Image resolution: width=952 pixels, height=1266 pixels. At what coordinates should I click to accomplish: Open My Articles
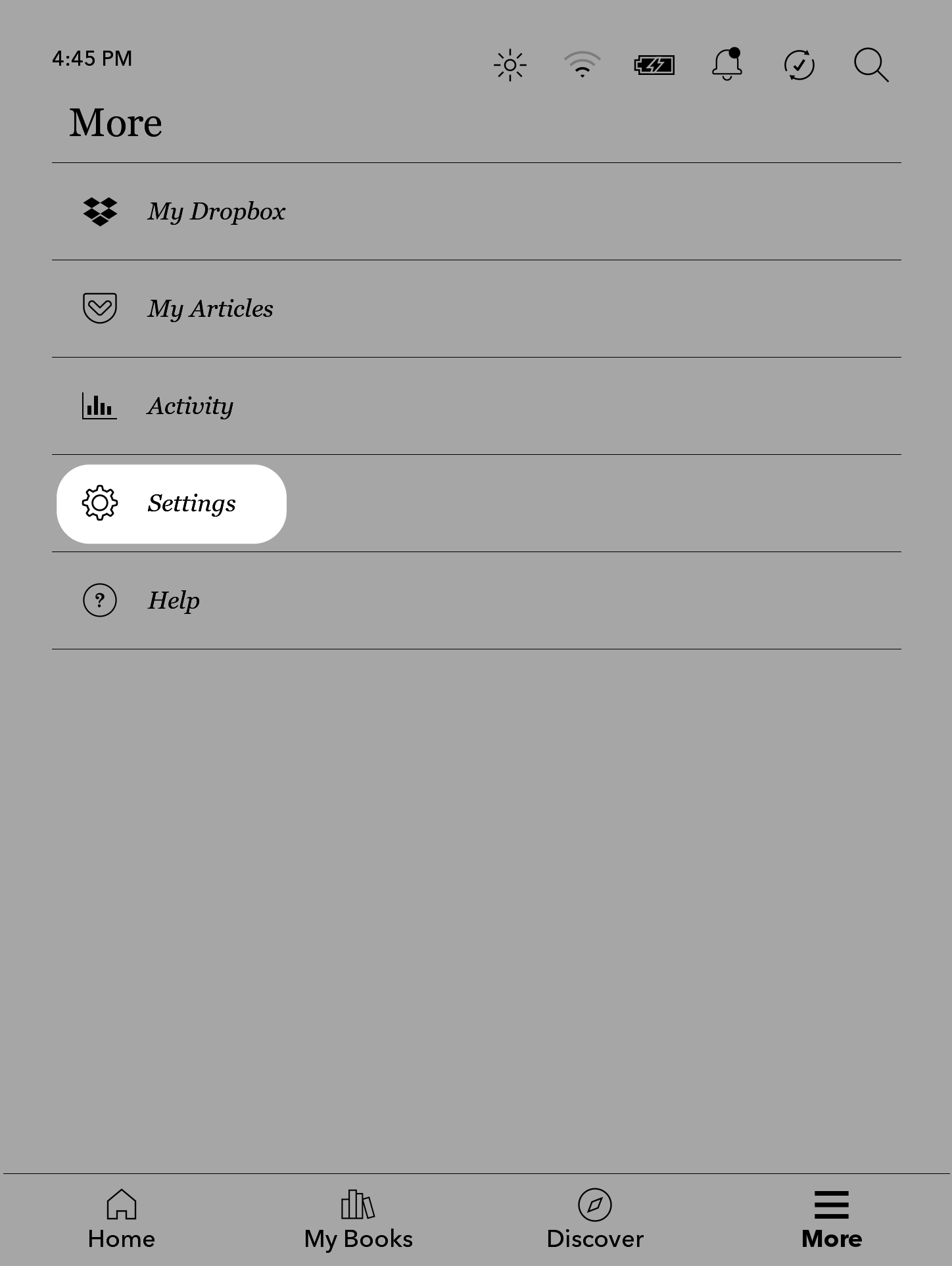pos(210,309)
